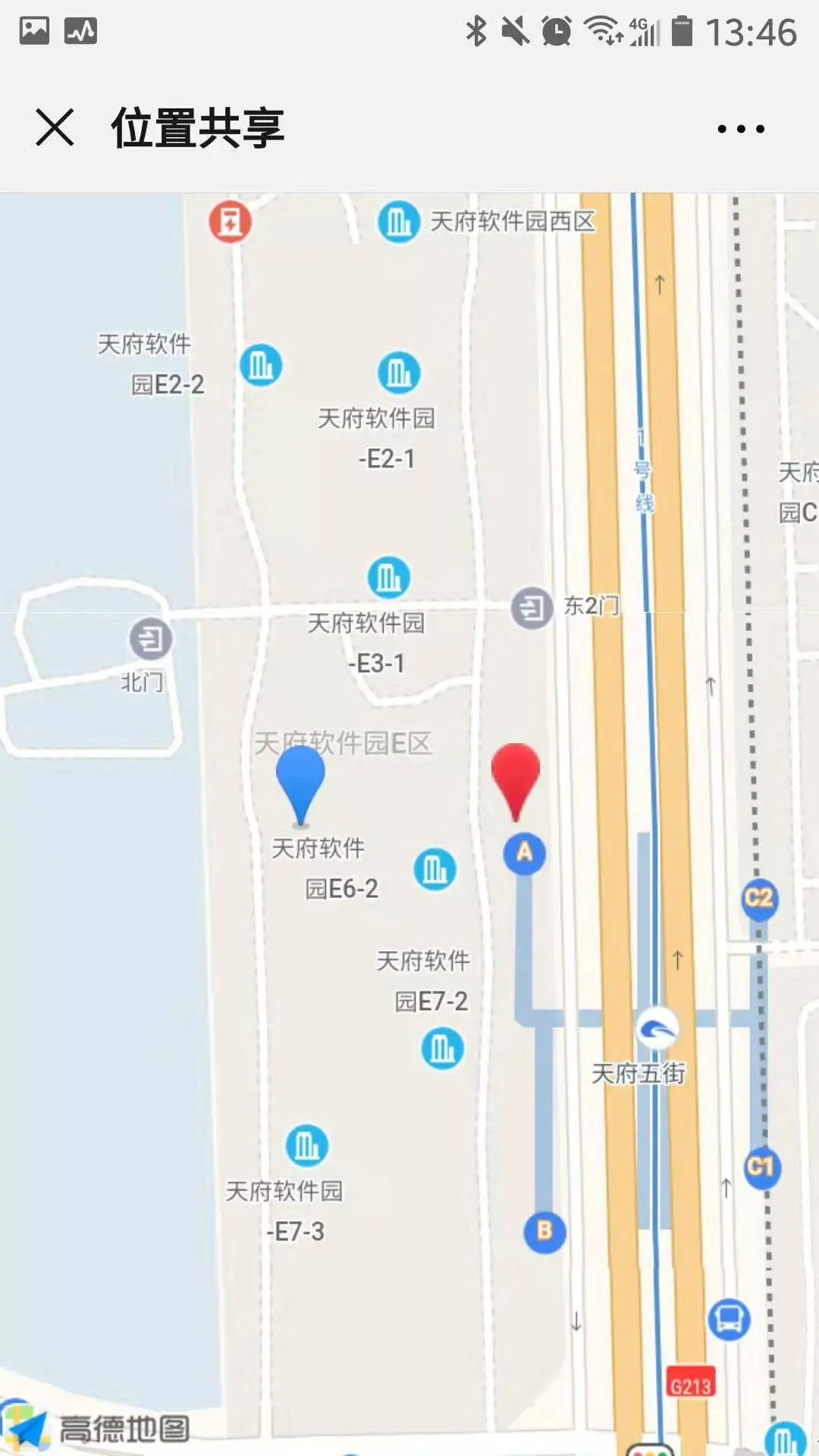Select metro exit A marker

[x=524, y=853]
